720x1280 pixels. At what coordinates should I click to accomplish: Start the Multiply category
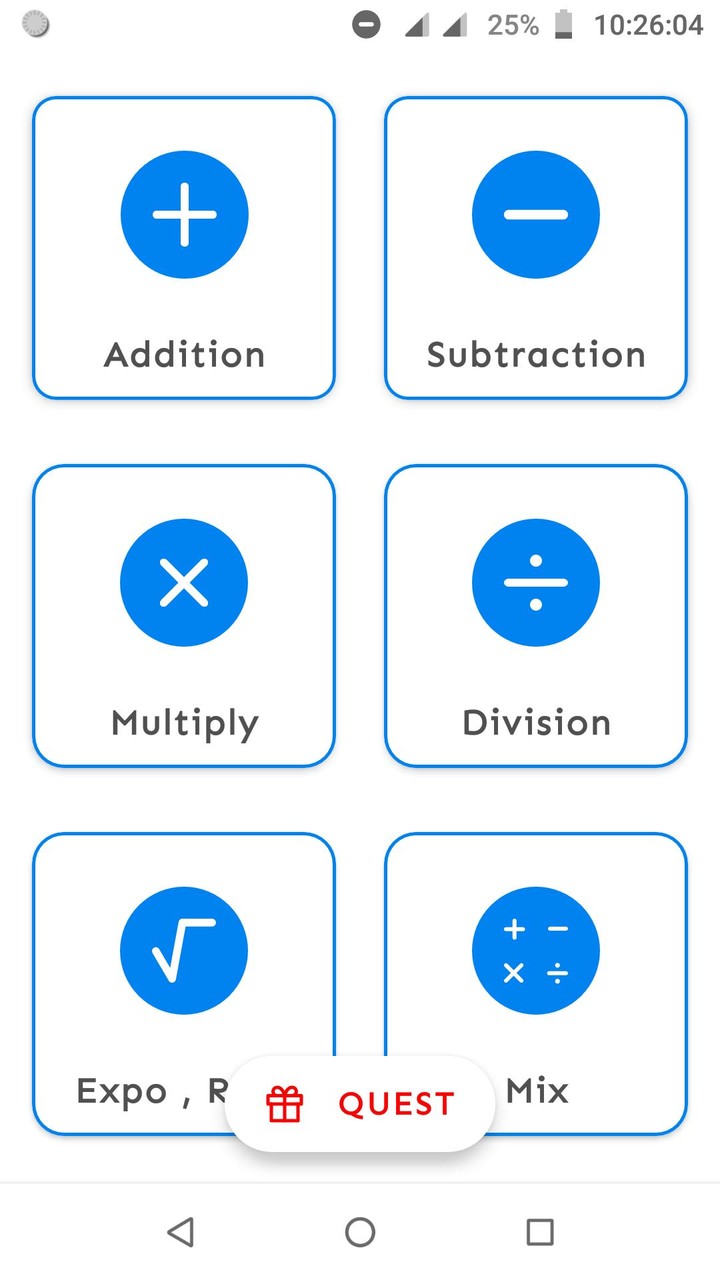184,616
